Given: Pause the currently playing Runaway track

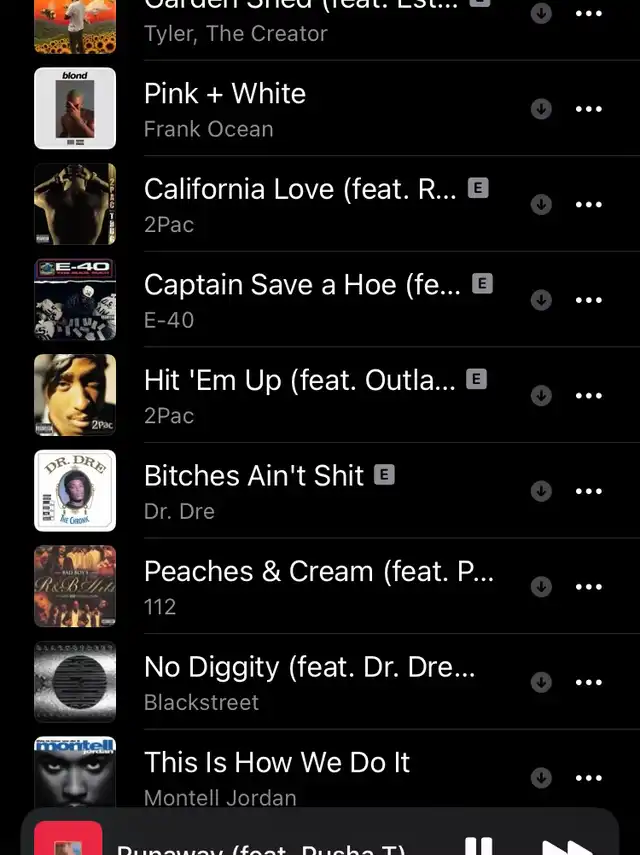Looking at the screenshot, I should 478,846.
